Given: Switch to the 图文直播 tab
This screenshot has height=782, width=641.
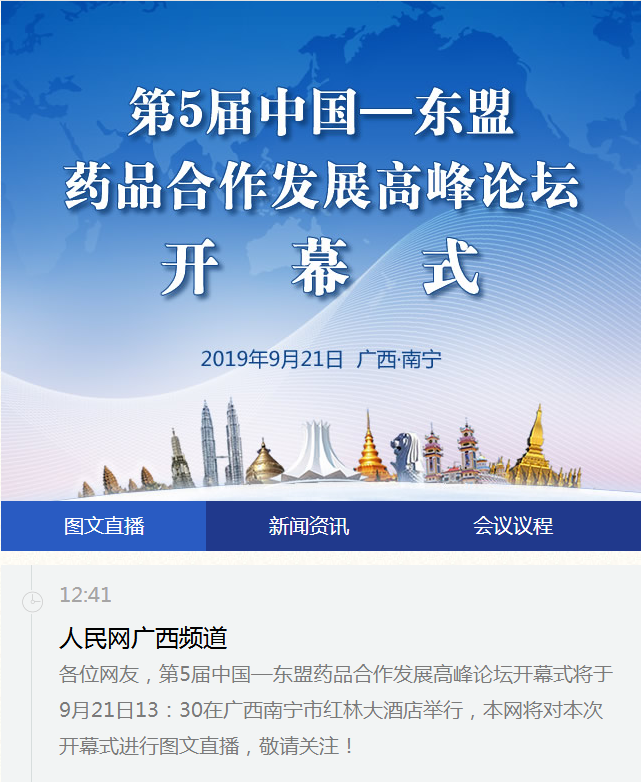Looking at the screenshot, I should tap(104, 526).
